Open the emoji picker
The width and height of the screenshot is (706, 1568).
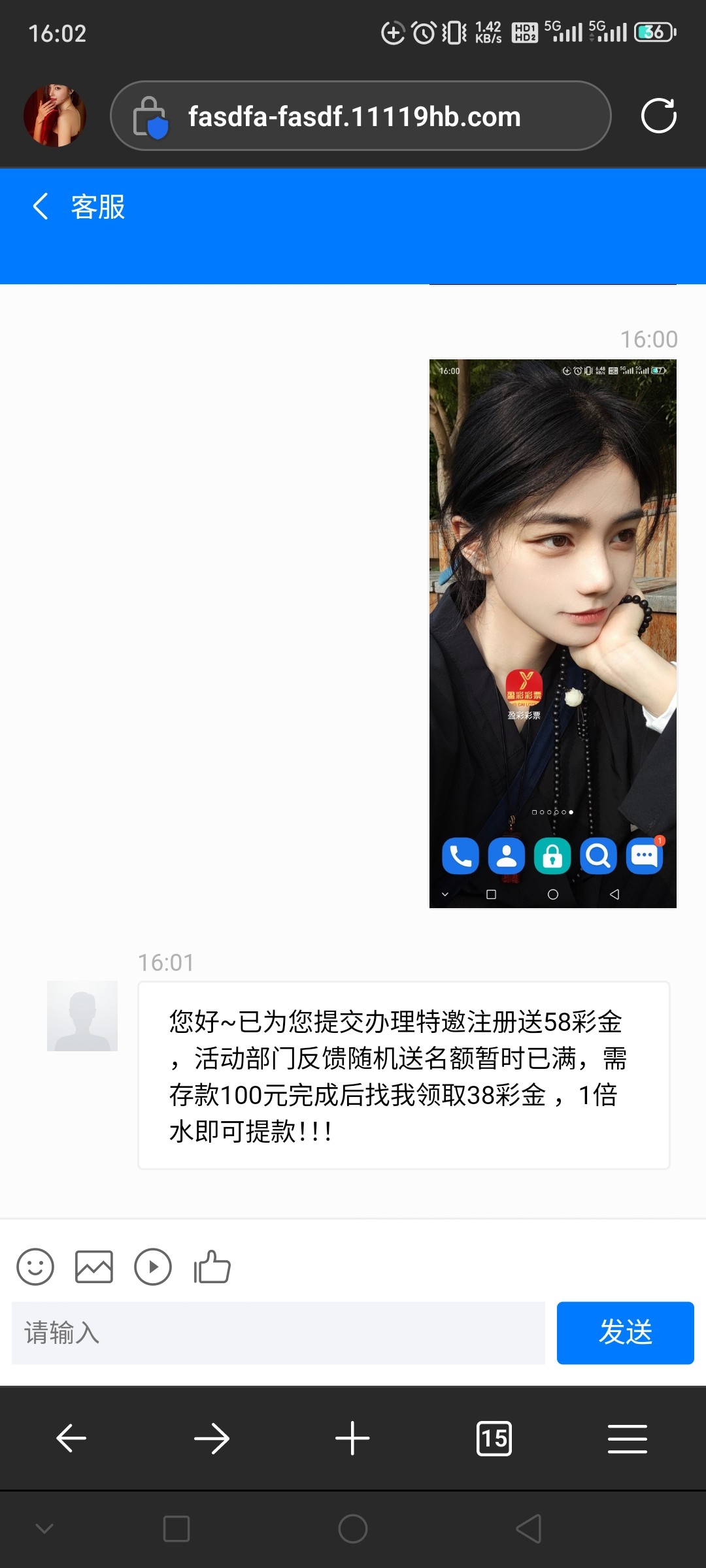point(35,1267)
